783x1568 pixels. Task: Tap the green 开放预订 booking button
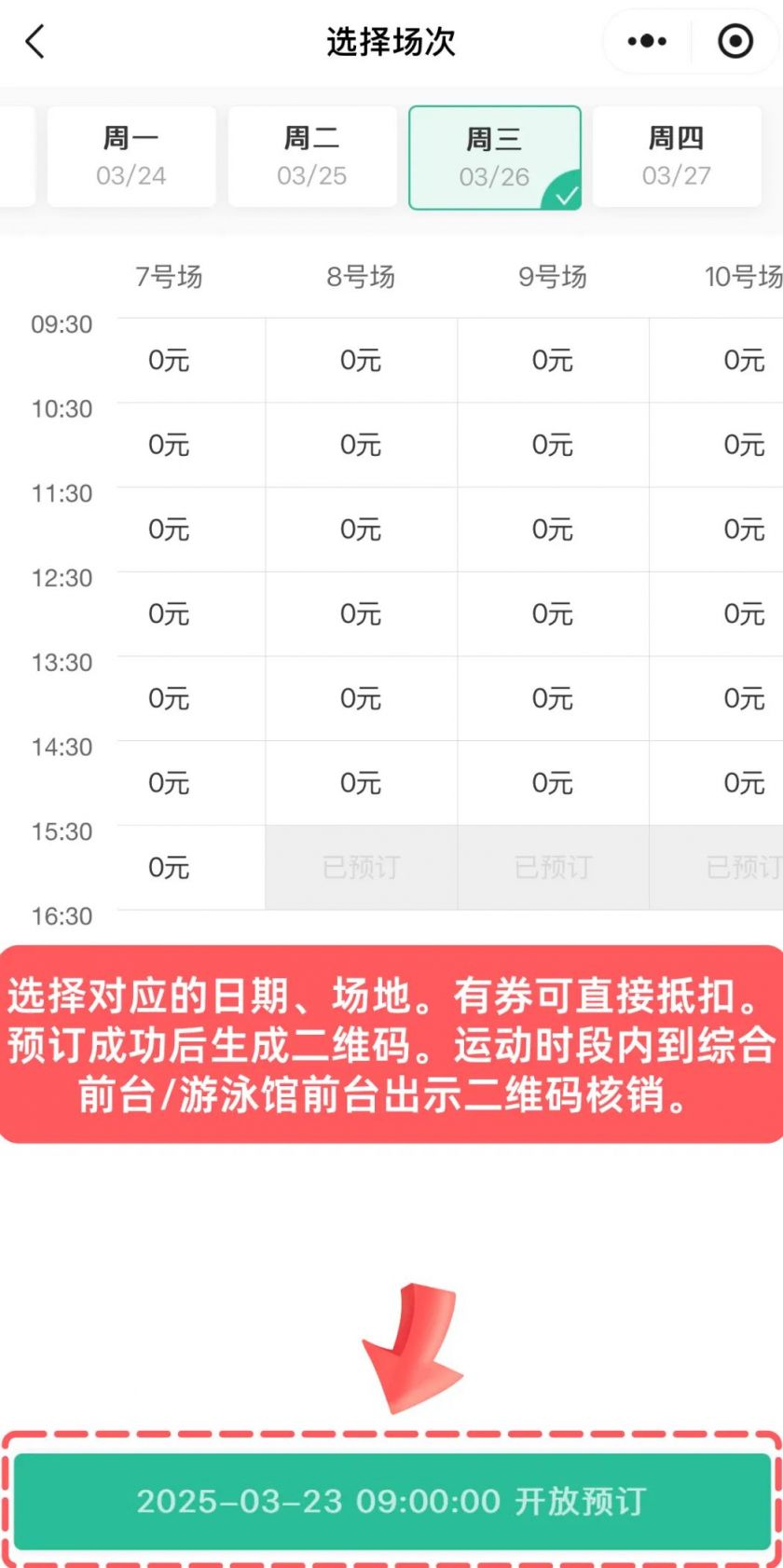pos(391,1501)
